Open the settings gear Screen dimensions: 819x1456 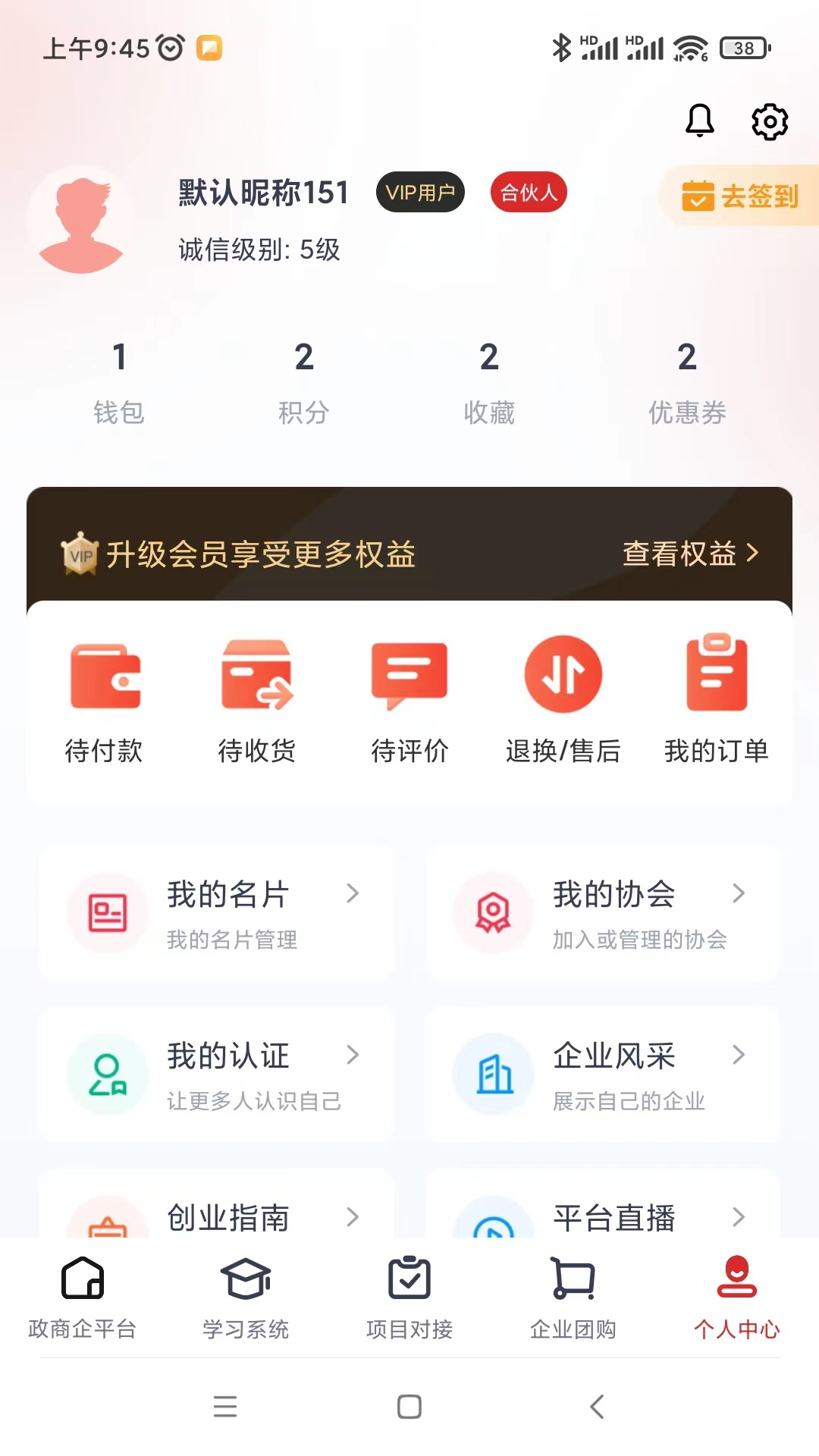tap(770, 121)
